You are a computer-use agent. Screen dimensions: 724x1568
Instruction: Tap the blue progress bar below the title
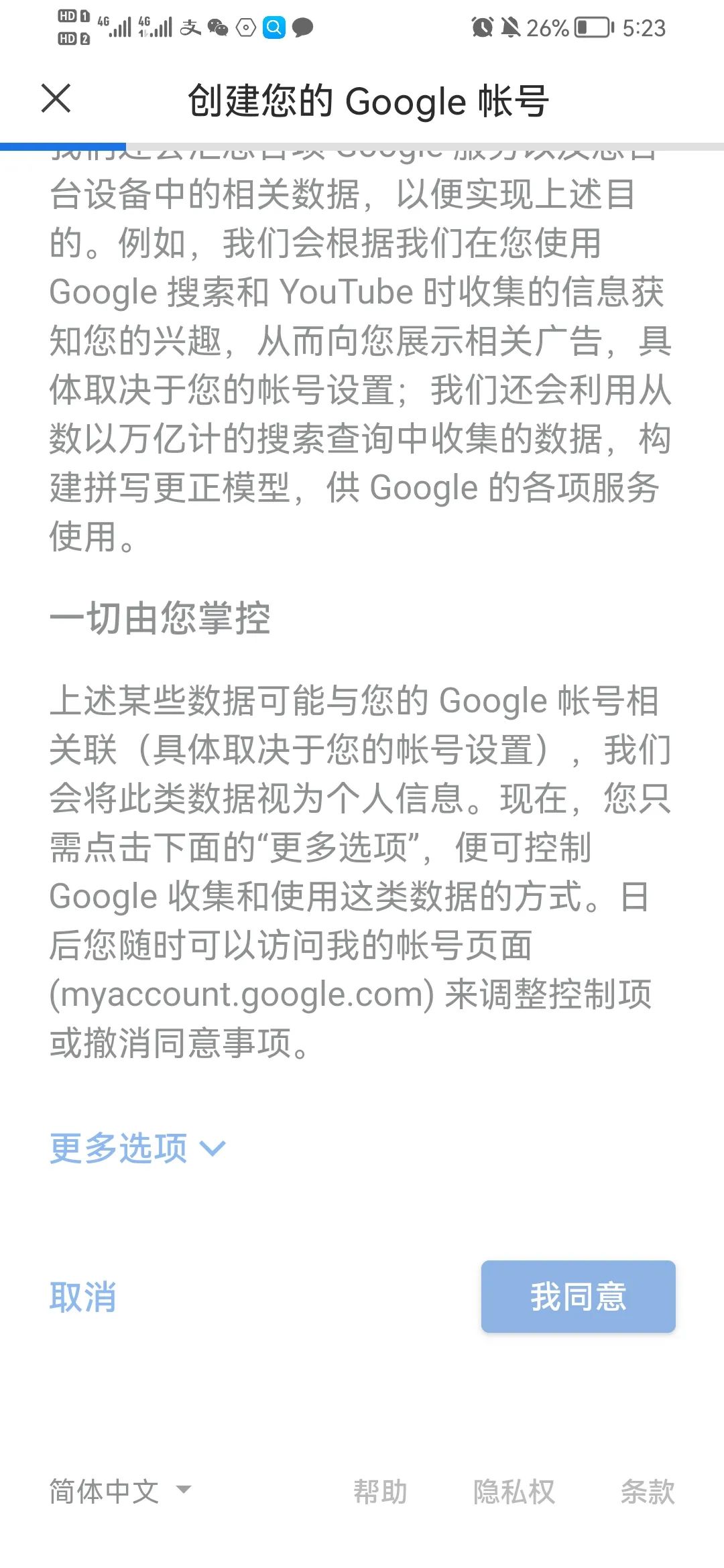[x=64, y=144]
